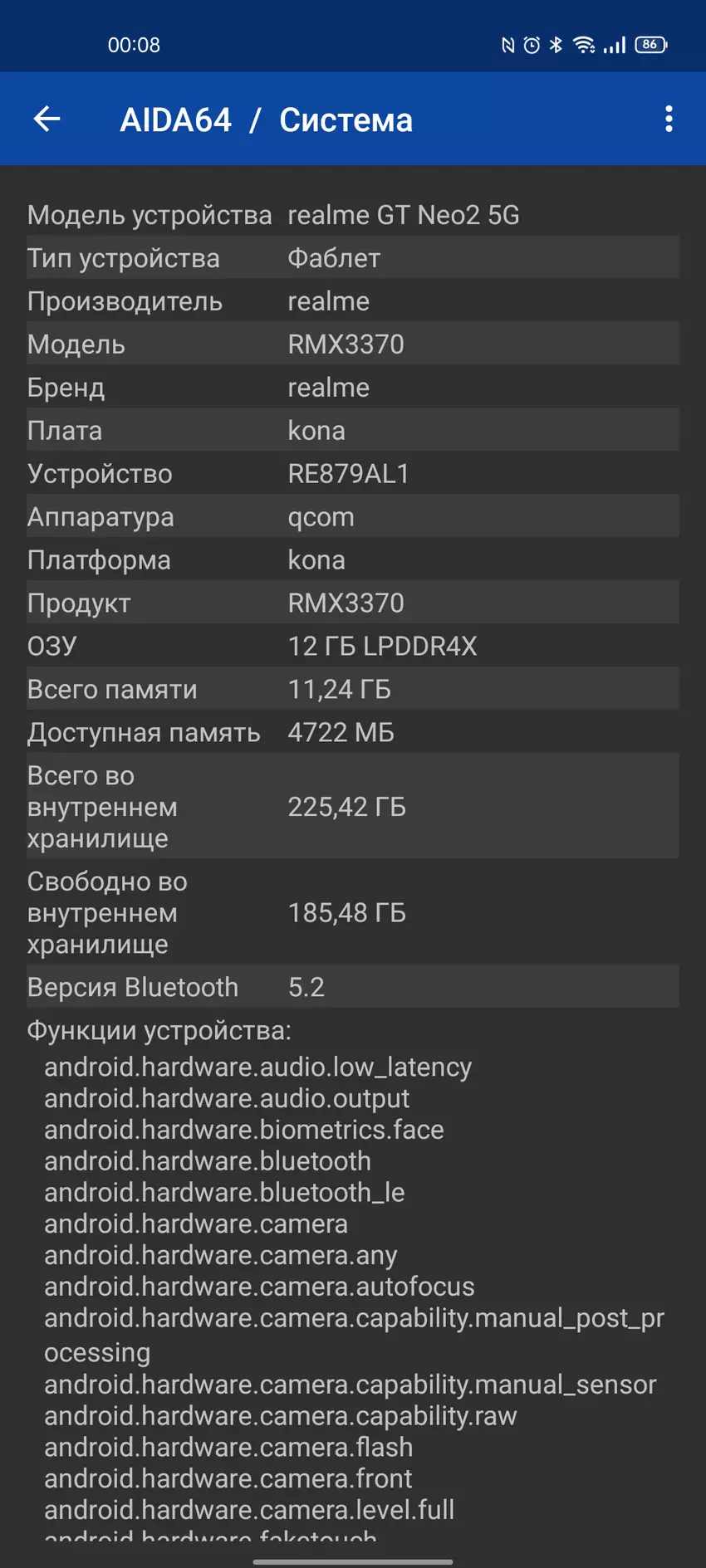Open the three-dot overflow menu
The width and height of the screenshot is (706, 1568).
tap(669, 120)
